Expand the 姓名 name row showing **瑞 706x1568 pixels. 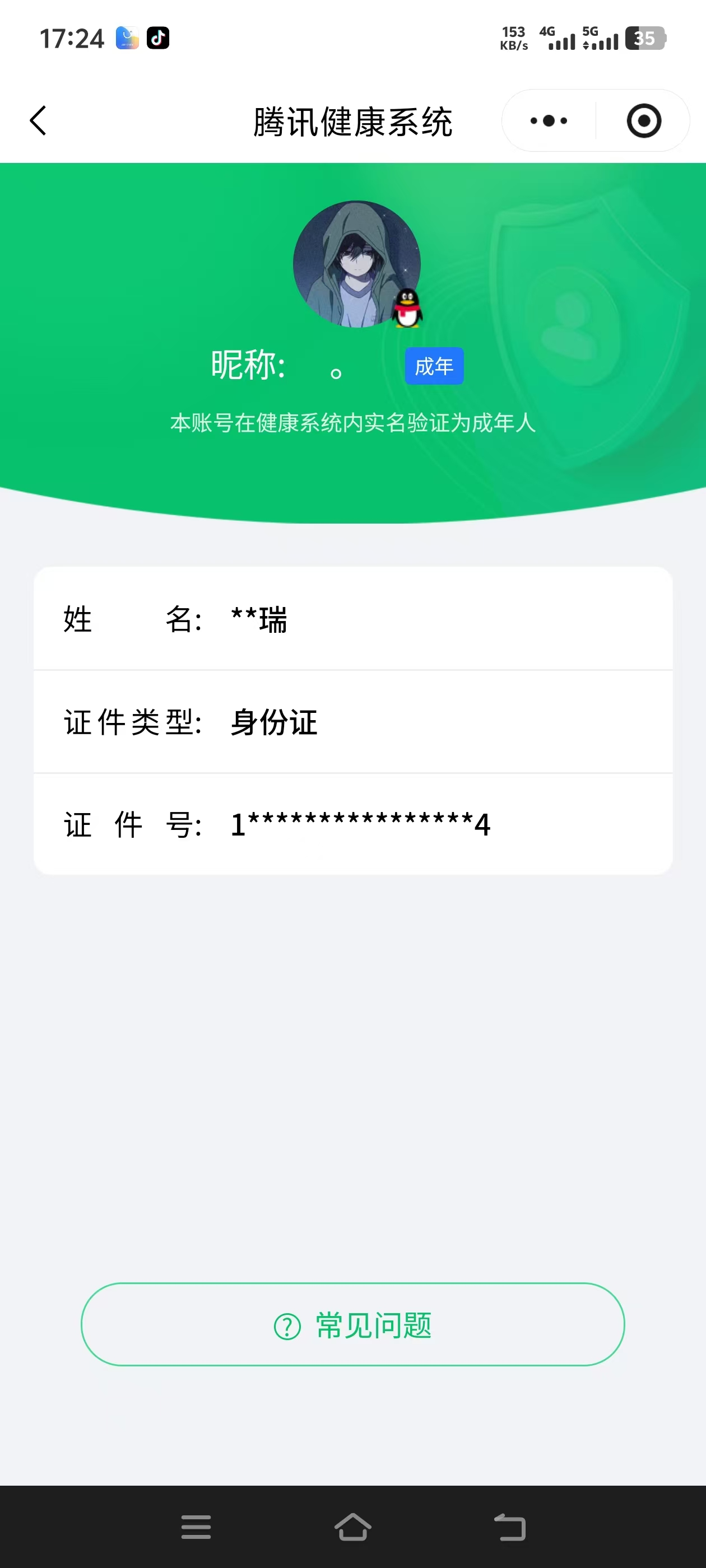pos(354,620)
